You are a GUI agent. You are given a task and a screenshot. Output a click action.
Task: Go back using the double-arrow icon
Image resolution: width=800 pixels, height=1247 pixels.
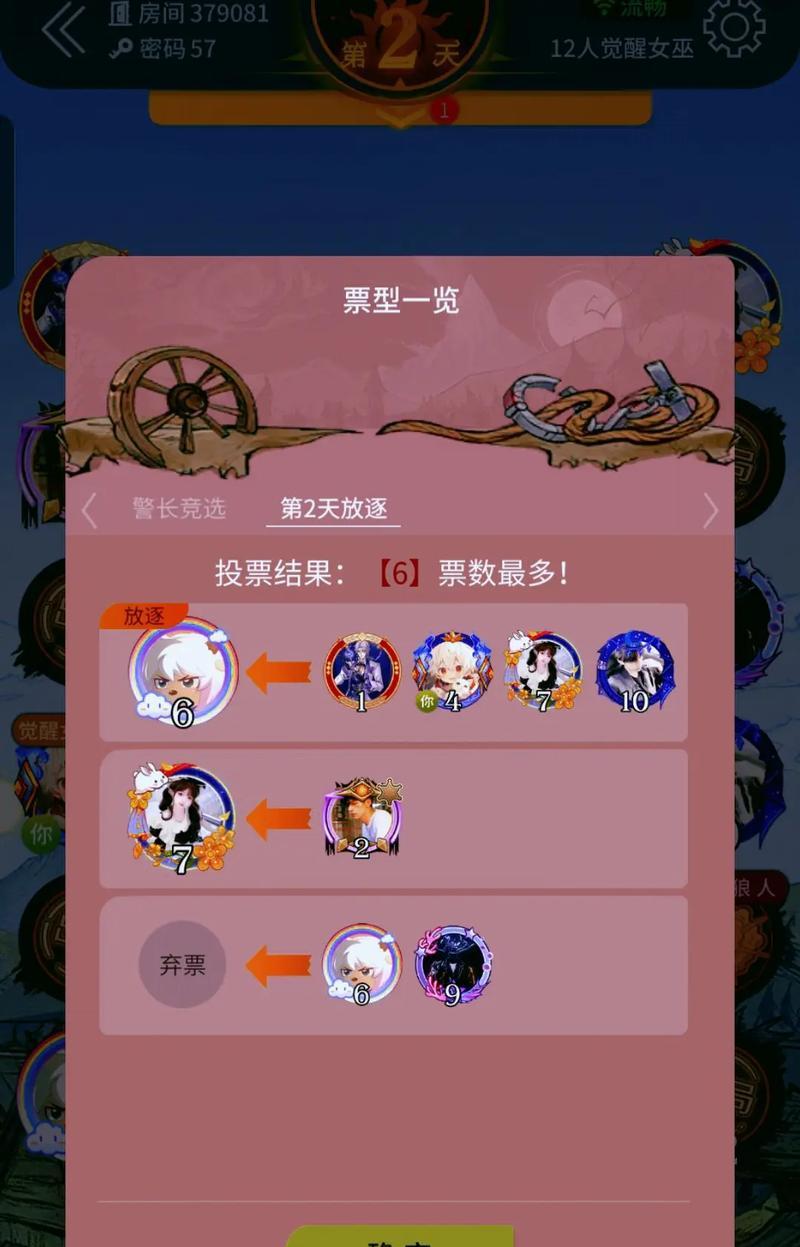click(x=63, y=31)
